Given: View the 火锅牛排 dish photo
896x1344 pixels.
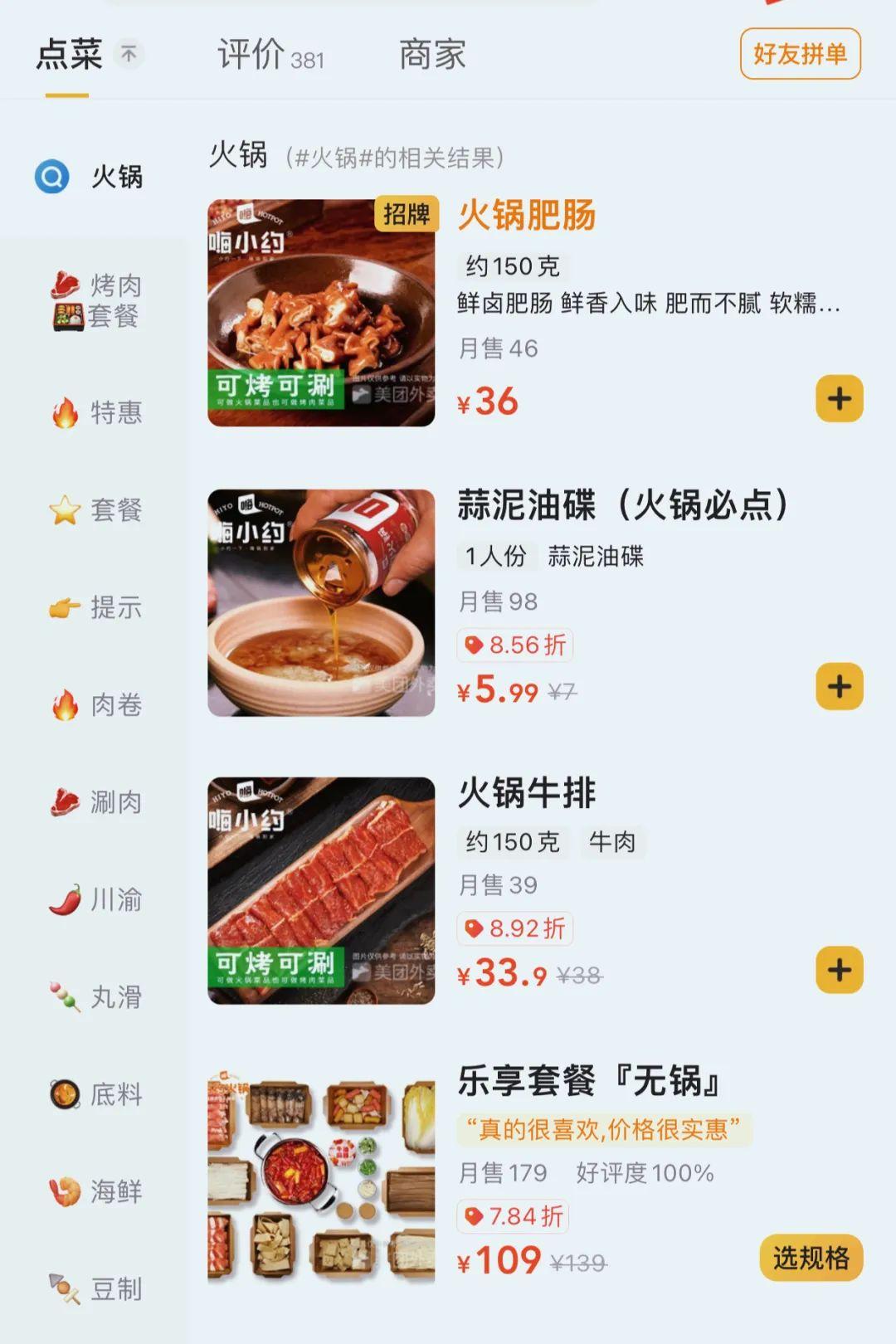Looking at the screenshot, I should pyautogui.click(x=321, y=891).
